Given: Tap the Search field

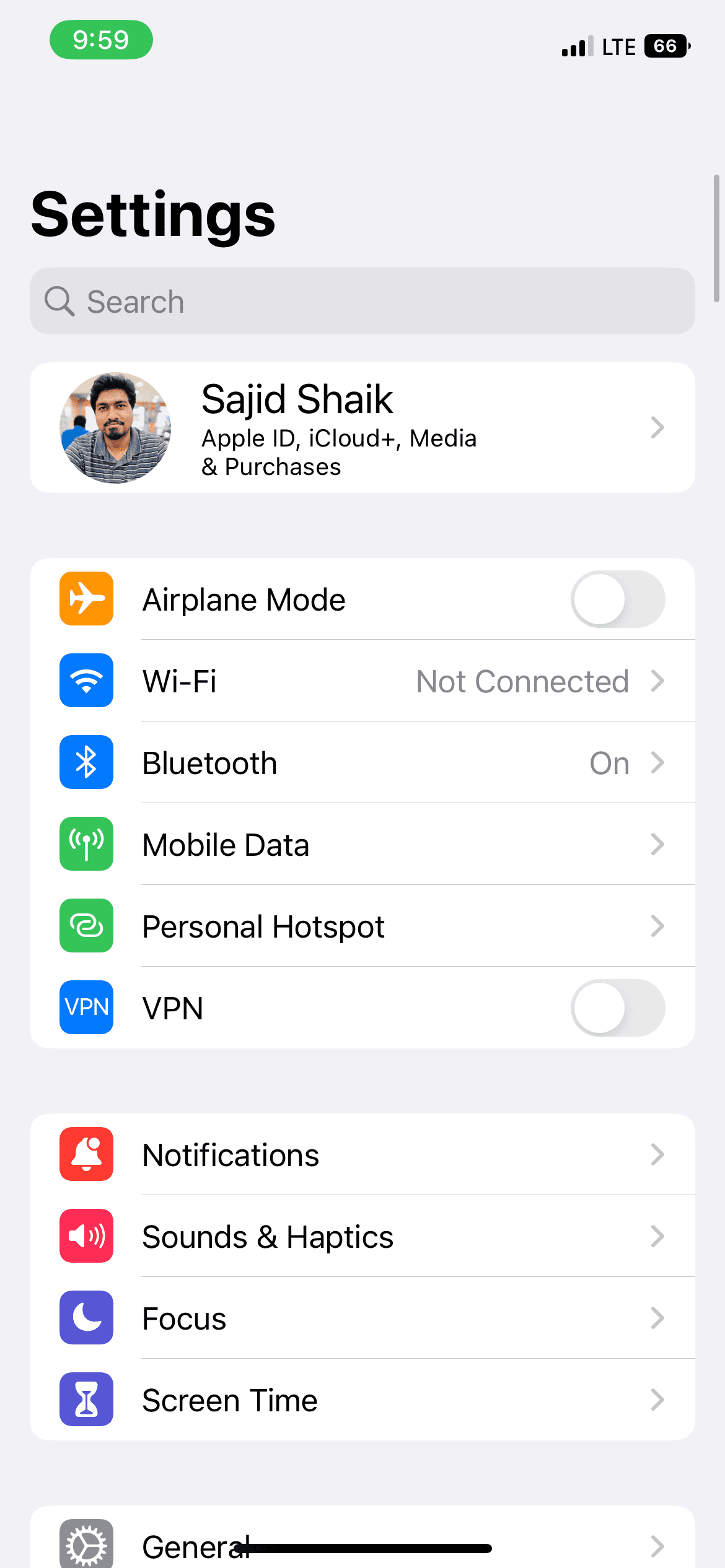Looking at the screenshot, I should pyautogui.click(x=362, y=301).
